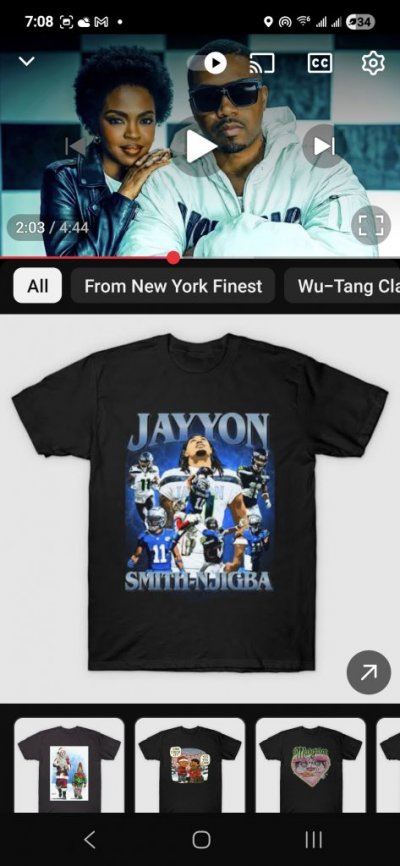Select the All chip

click(38, 286)
